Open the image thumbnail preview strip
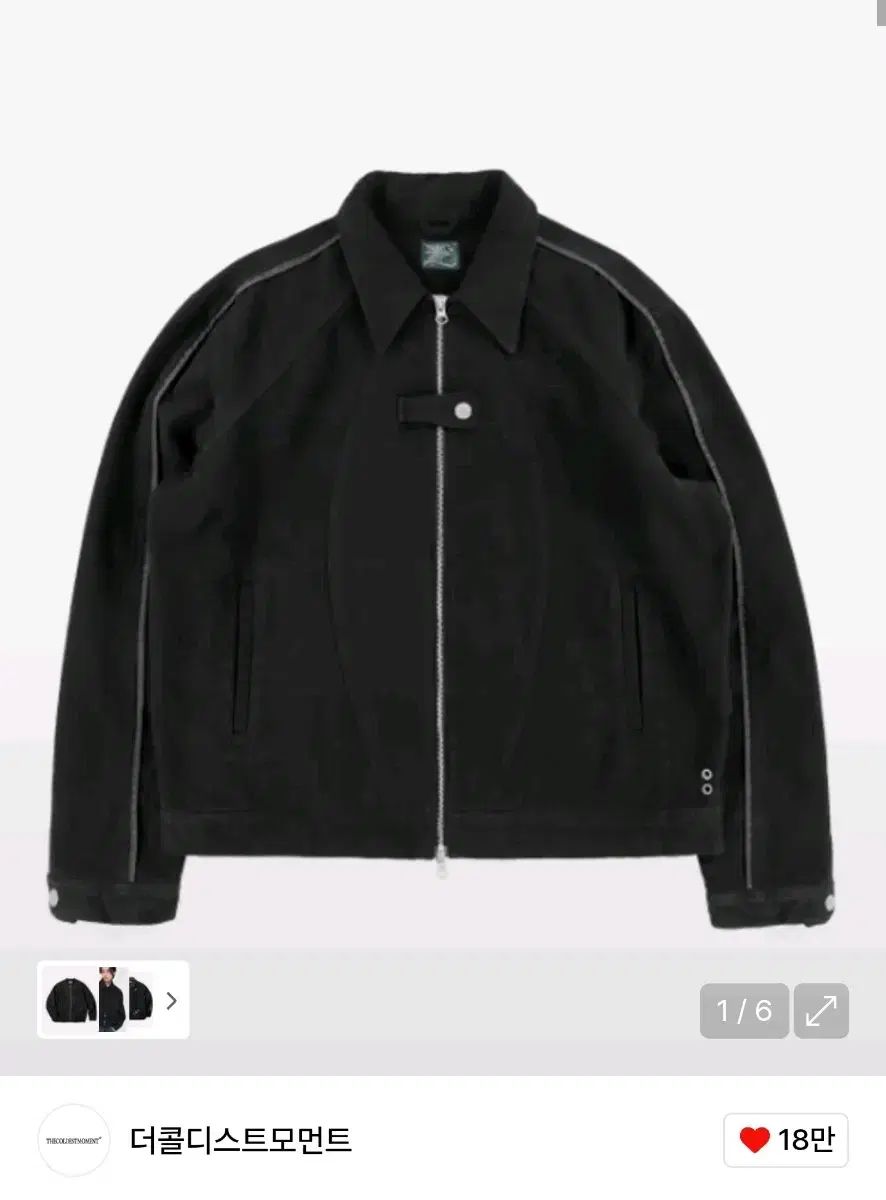The height and width of the screenshot is (1200, 886). coord(113,1000)
